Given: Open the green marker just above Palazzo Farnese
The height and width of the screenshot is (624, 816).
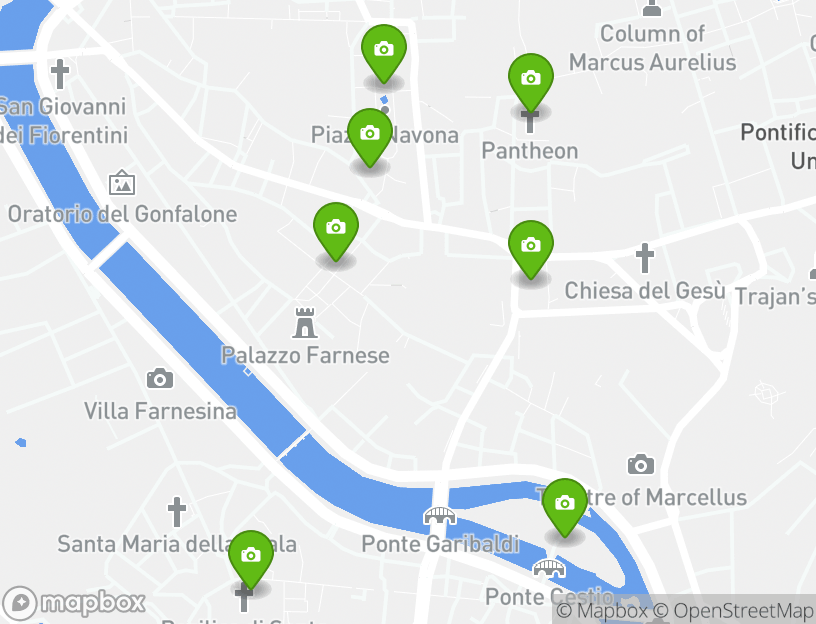Looking at the screenshot, I should (x=336, y=229).
